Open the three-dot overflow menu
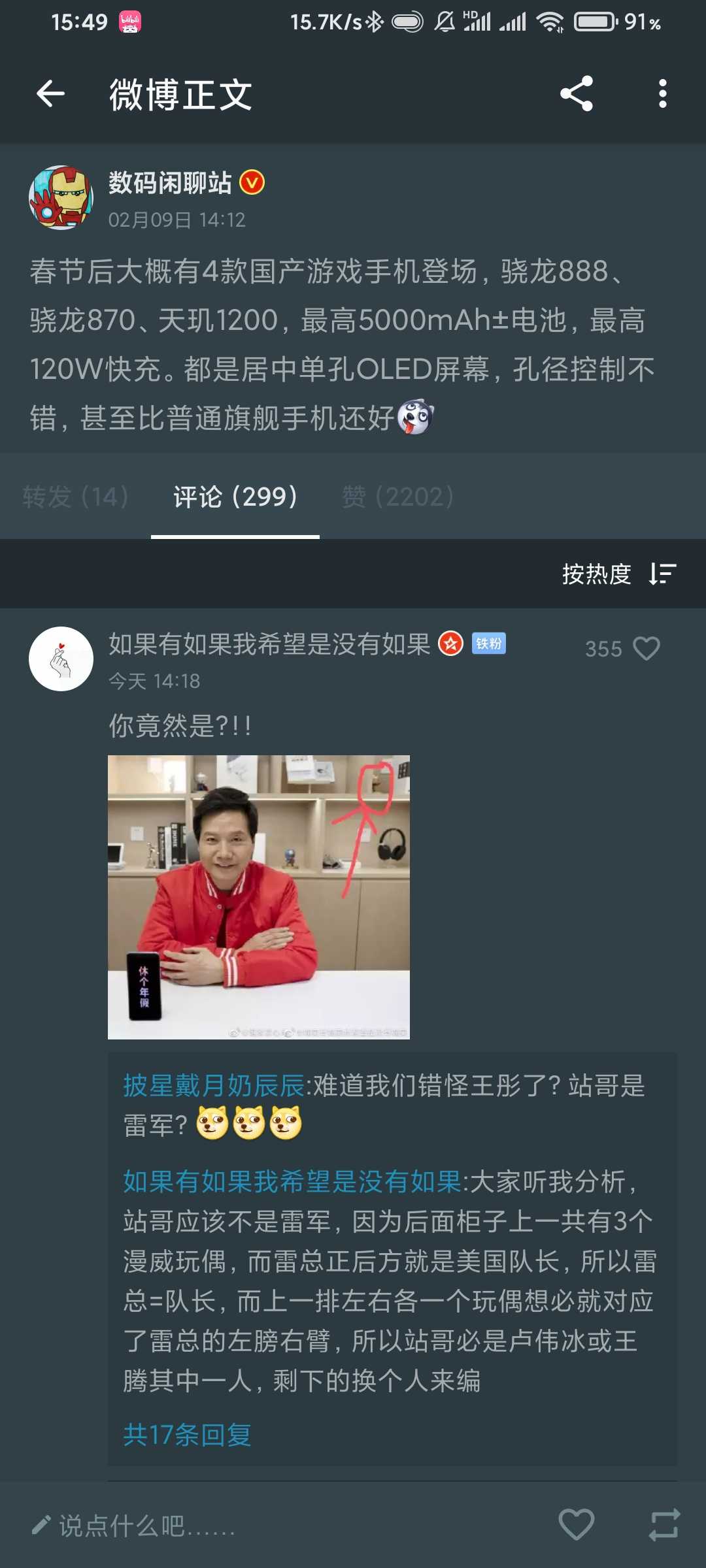Image resolution: width=706 pixels, height=1568 pixels. click(x=662, y=94)
